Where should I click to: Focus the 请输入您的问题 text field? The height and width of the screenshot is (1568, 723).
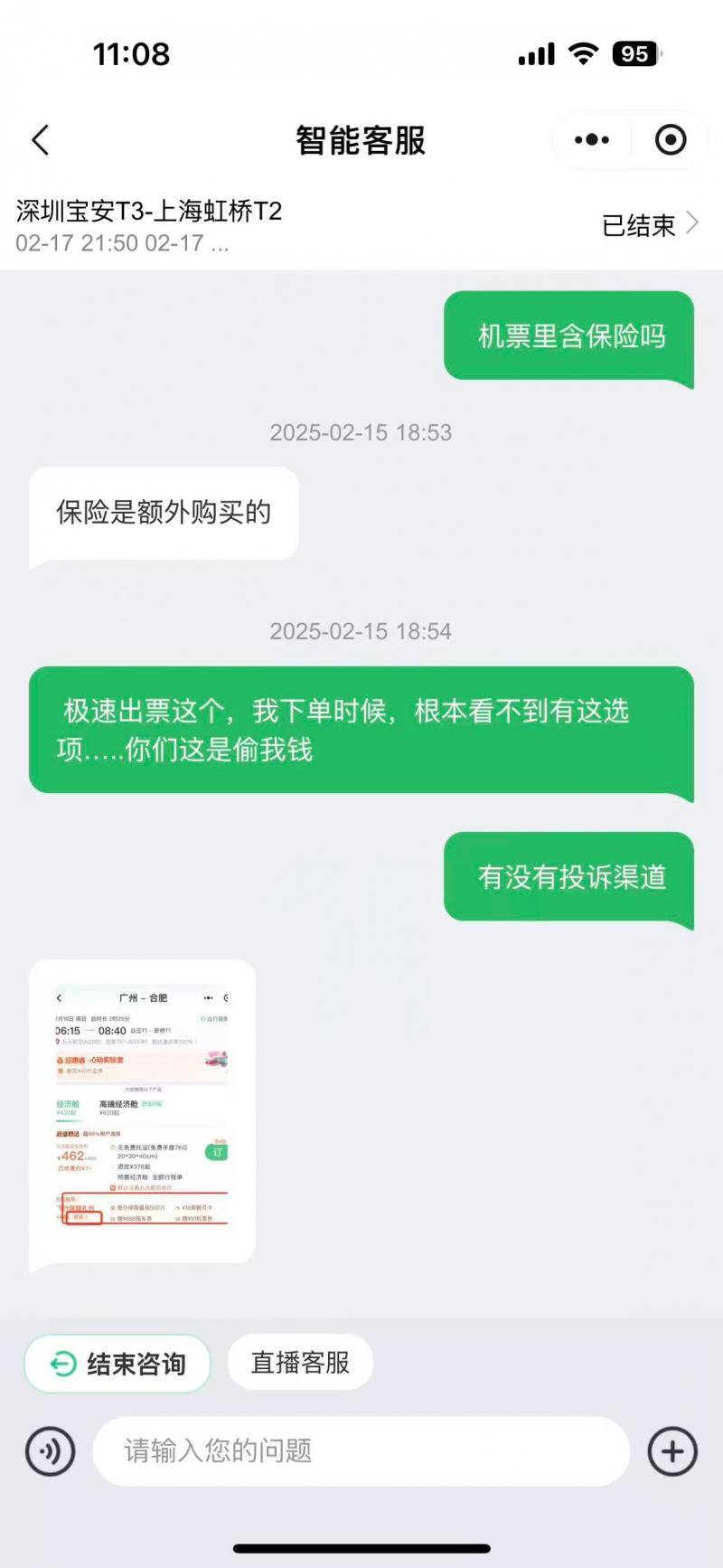tap(361, 1451)
